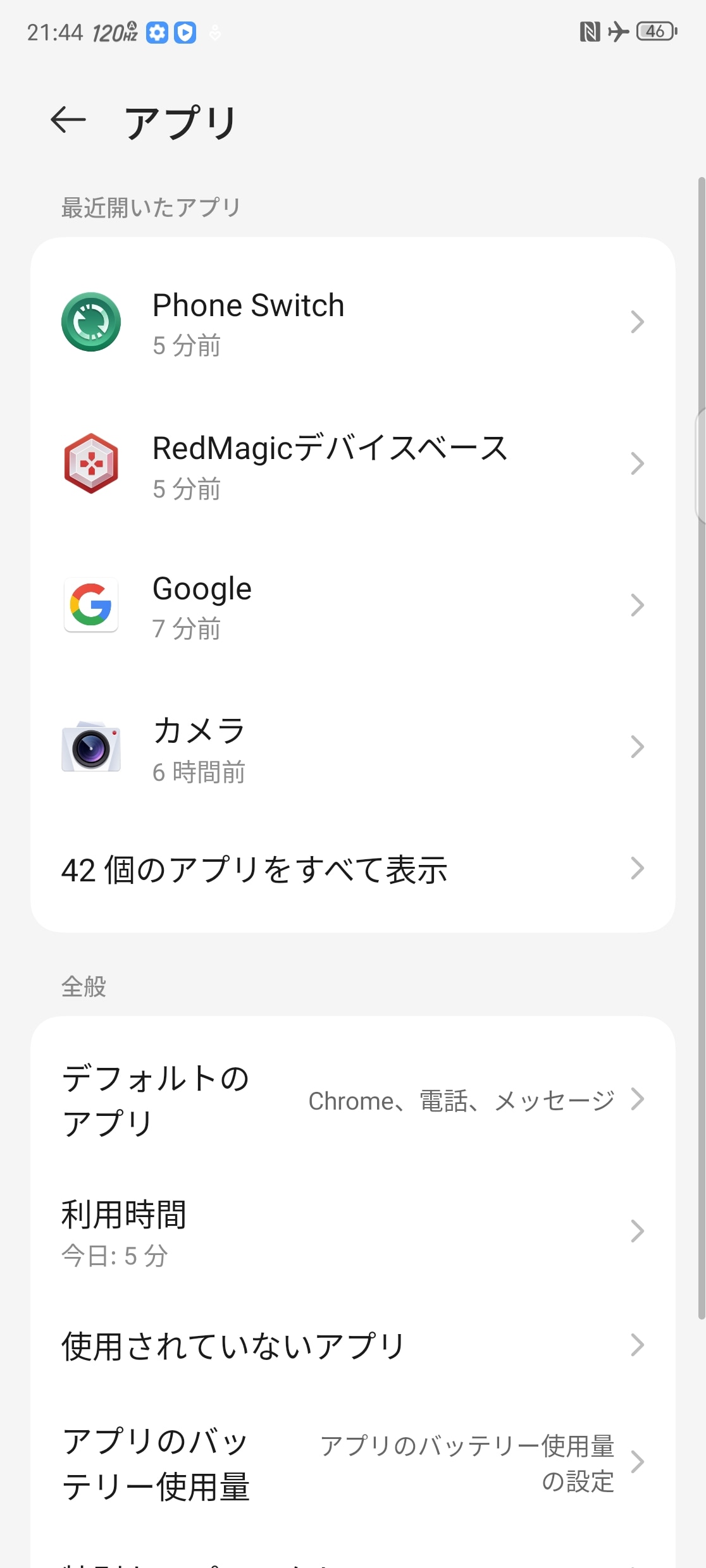This screenshot has height=1568, width=706.
Task: View 利用時間 screen time
Action: [352, 1232]
